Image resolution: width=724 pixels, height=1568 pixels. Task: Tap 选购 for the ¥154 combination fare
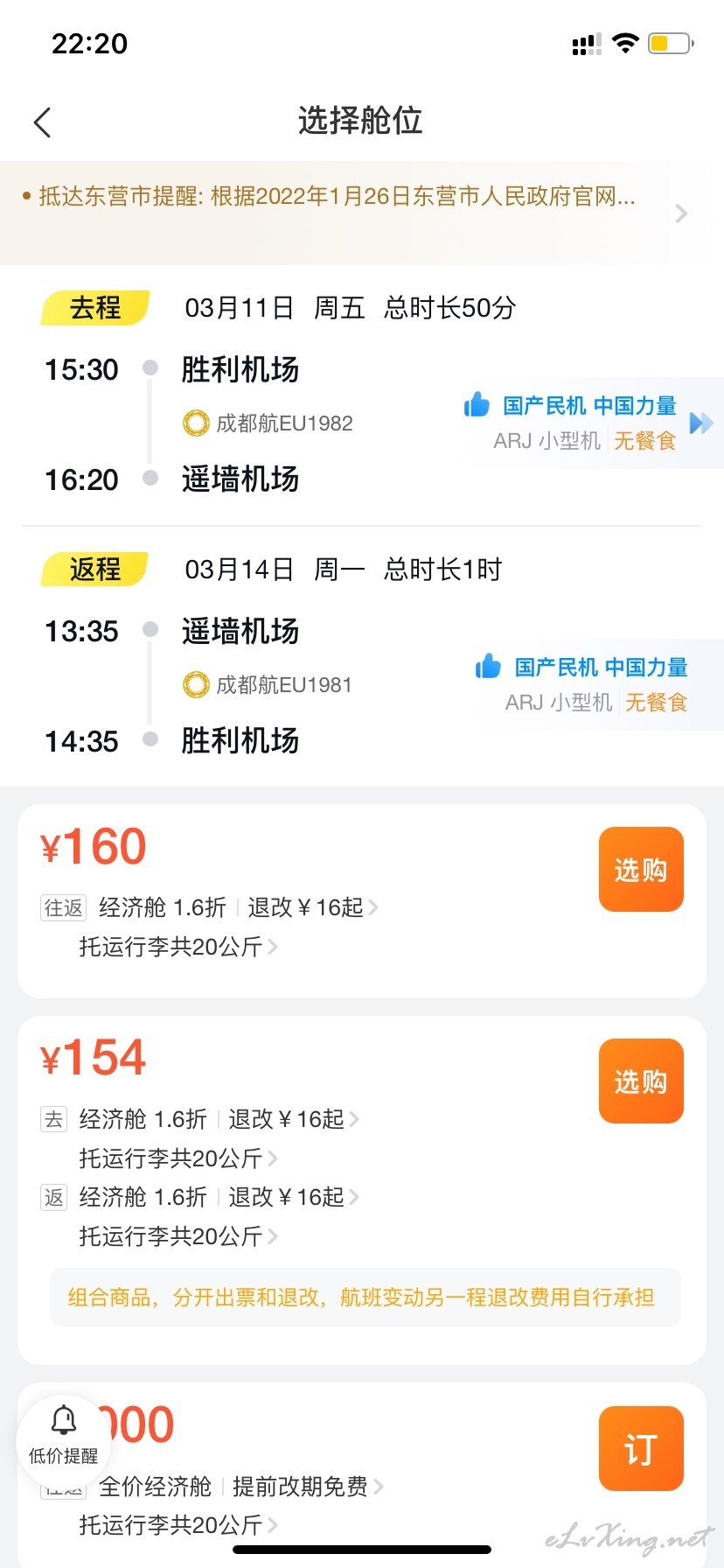point(641,1081)
